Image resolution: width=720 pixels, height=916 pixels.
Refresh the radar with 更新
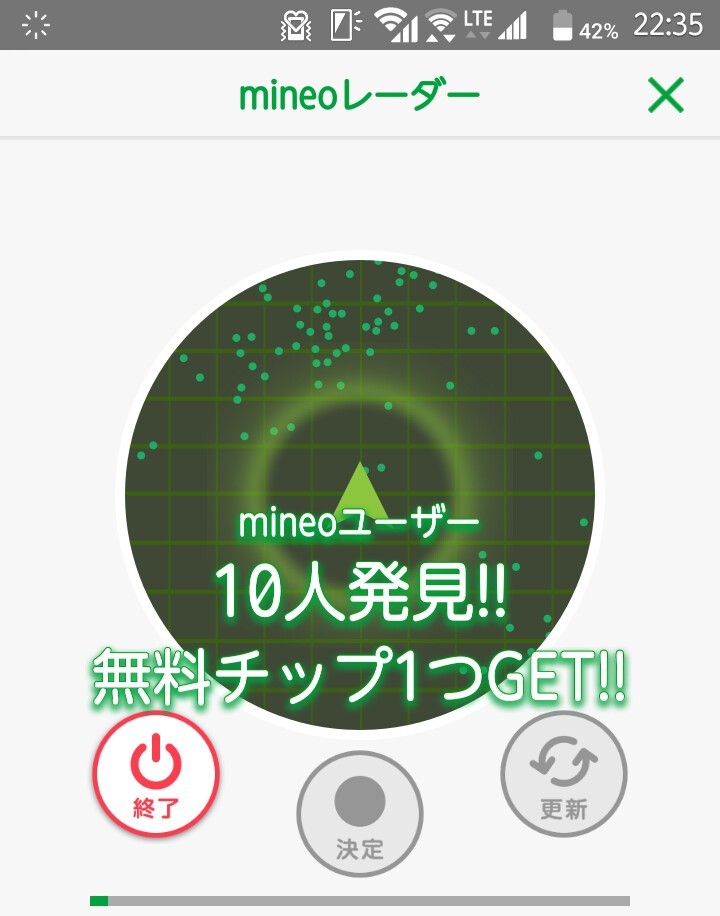[x=564, y=774]
